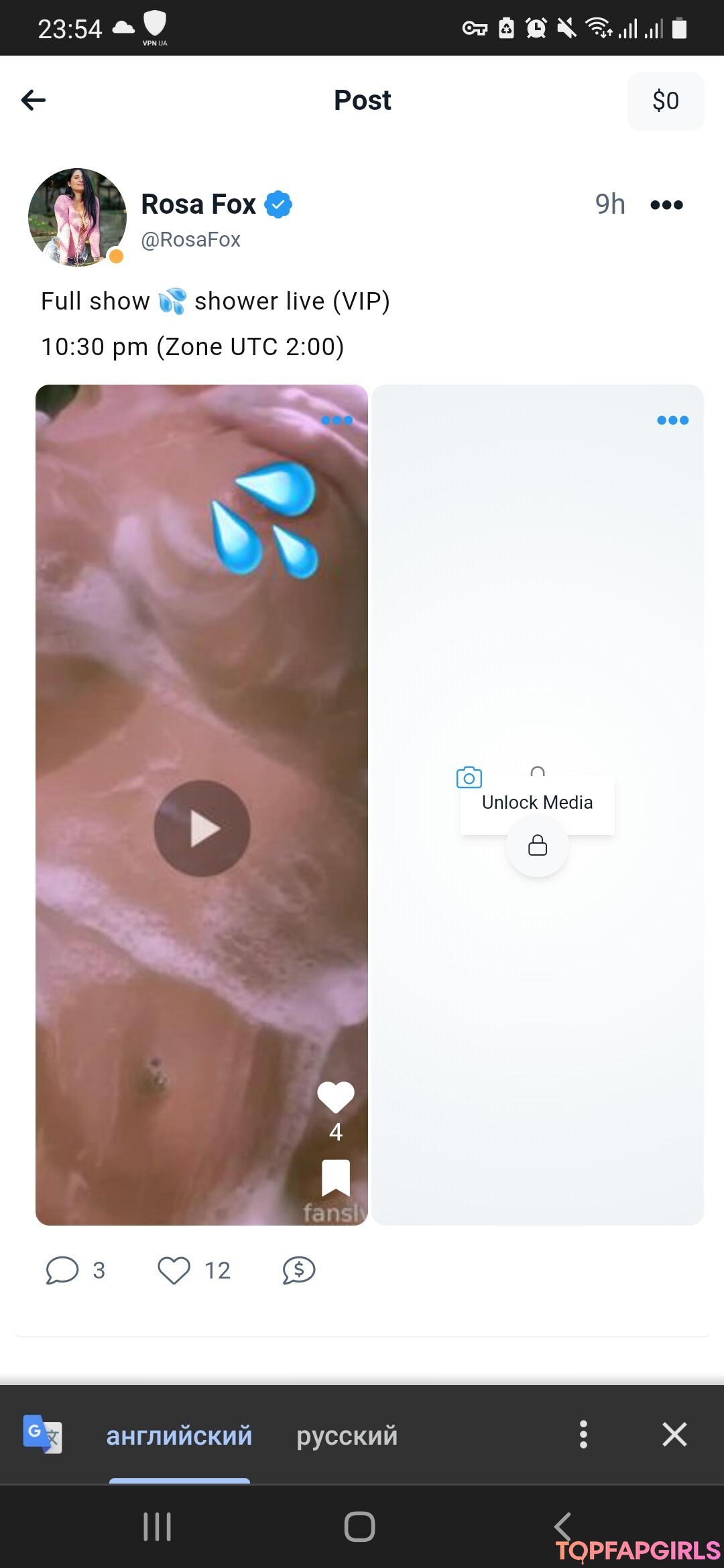The width and height of the screenshot is (724, 1568).
Task: Like the video with the heart icon
Action: tap(335, 1097)
